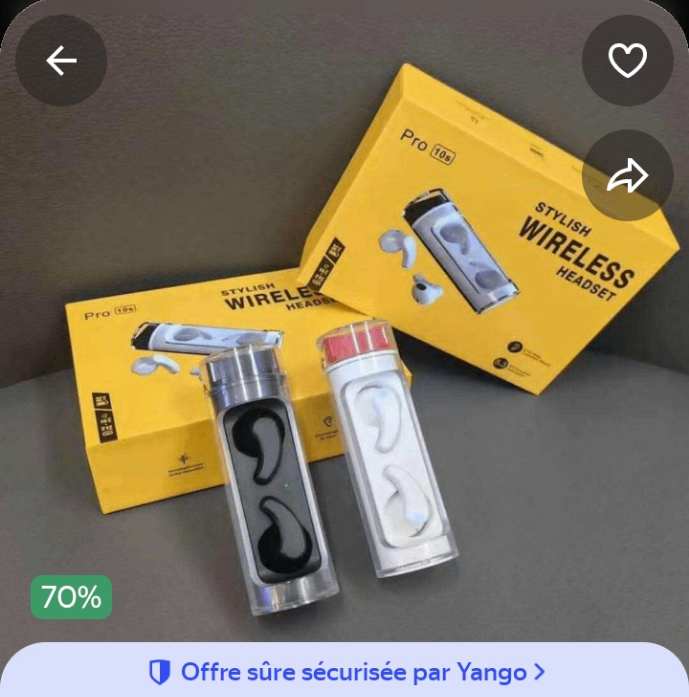Share this product listing
The image size is (689, 697).
click(x=627, y=176)
